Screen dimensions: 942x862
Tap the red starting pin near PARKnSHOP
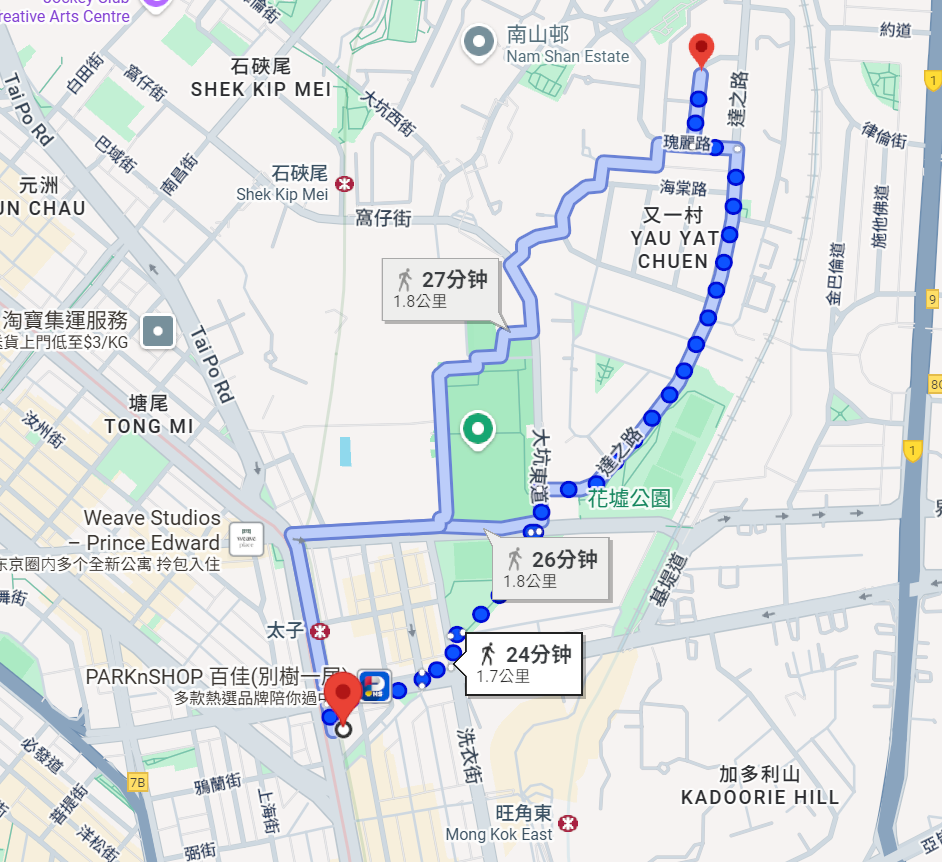[345, 697]
